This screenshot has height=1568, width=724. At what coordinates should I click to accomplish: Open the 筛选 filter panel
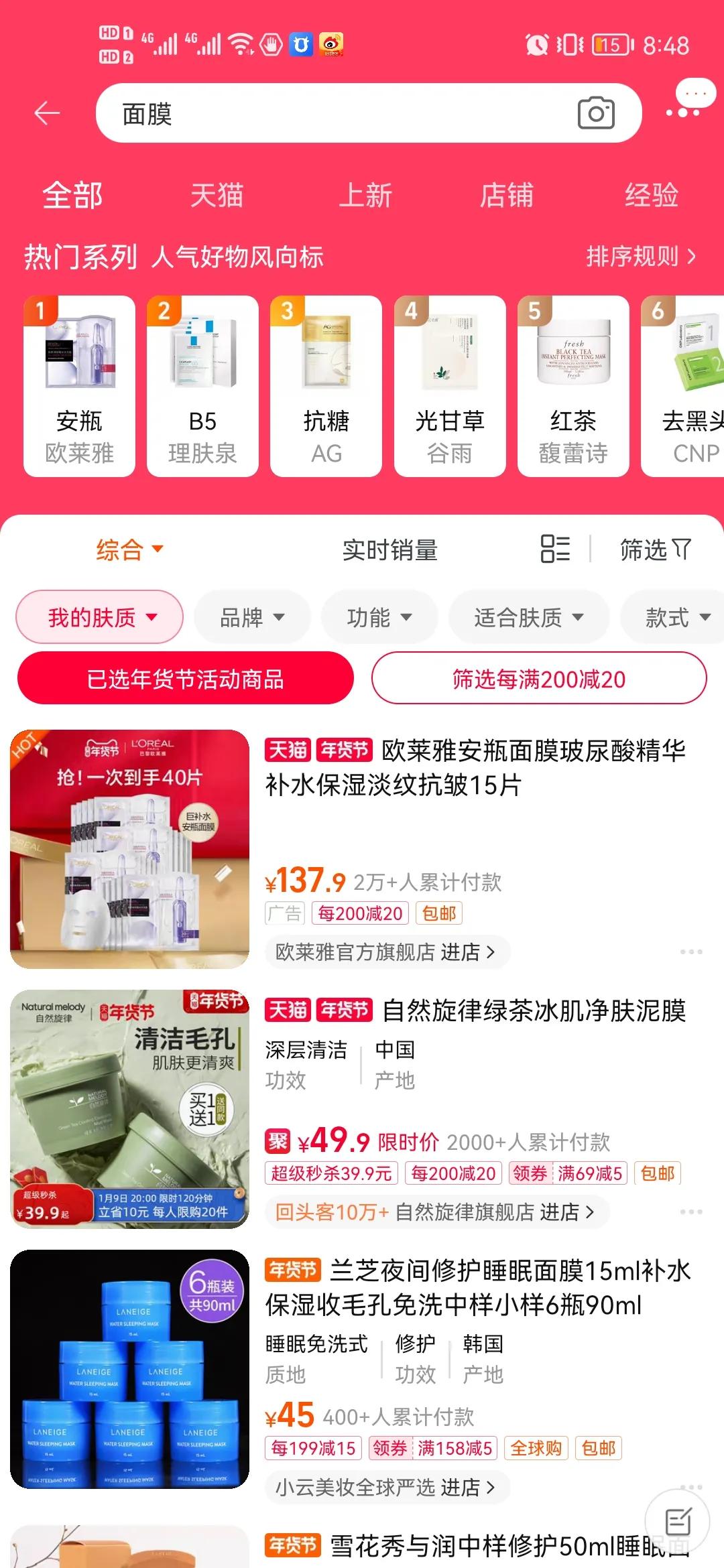[655, 549]
